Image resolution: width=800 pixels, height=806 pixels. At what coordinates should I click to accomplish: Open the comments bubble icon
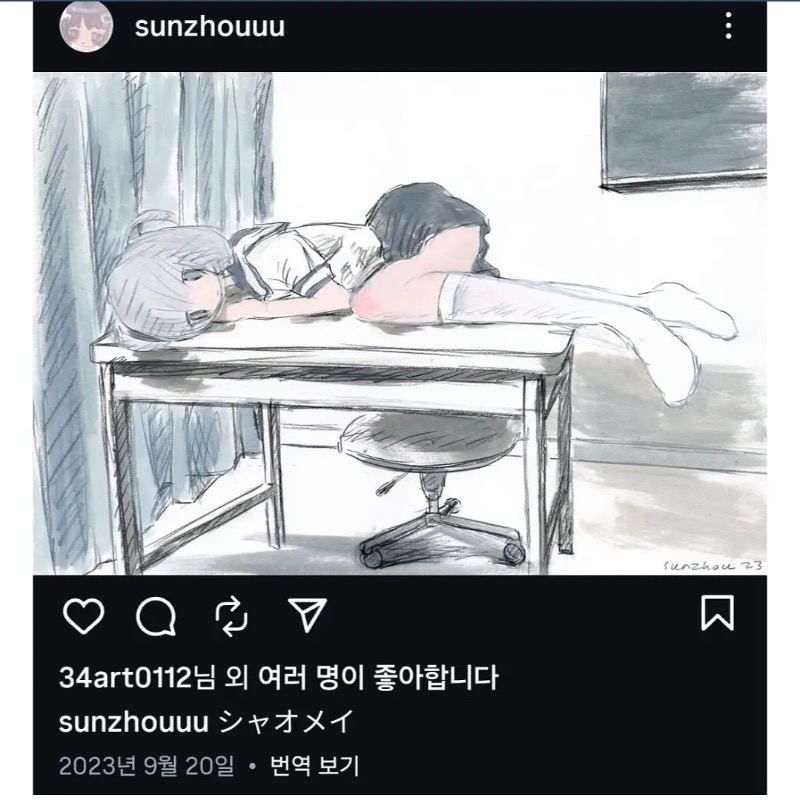155,616
